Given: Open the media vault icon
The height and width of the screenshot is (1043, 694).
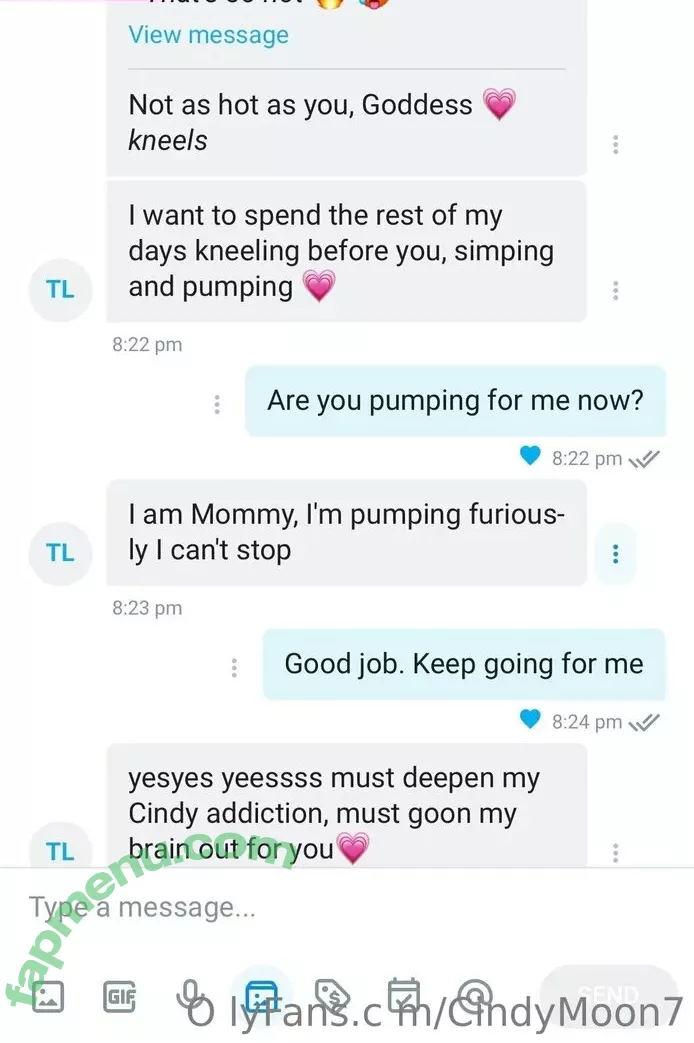Looking at the screenshot, I should pos(261,995).
